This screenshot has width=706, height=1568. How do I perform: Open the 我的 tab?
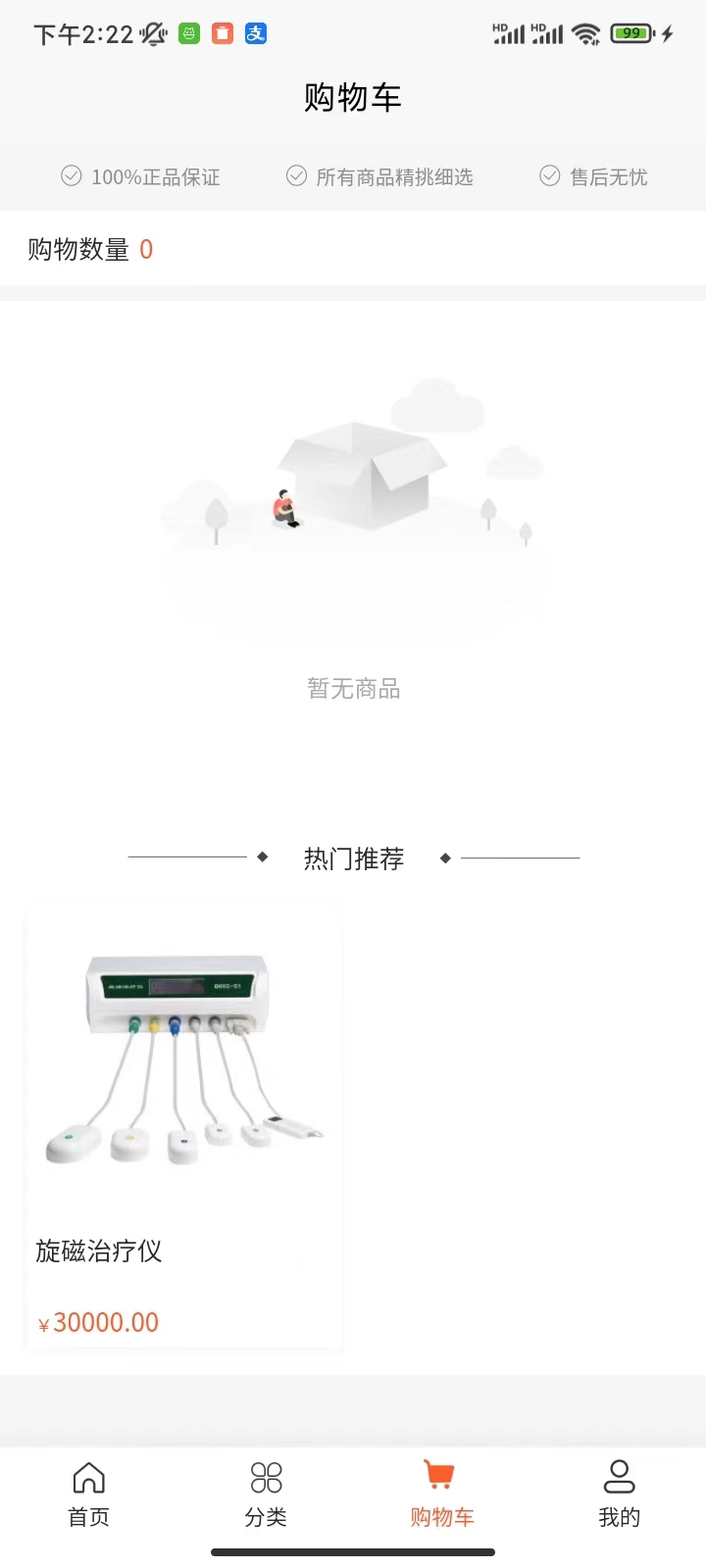(619, 1494)
